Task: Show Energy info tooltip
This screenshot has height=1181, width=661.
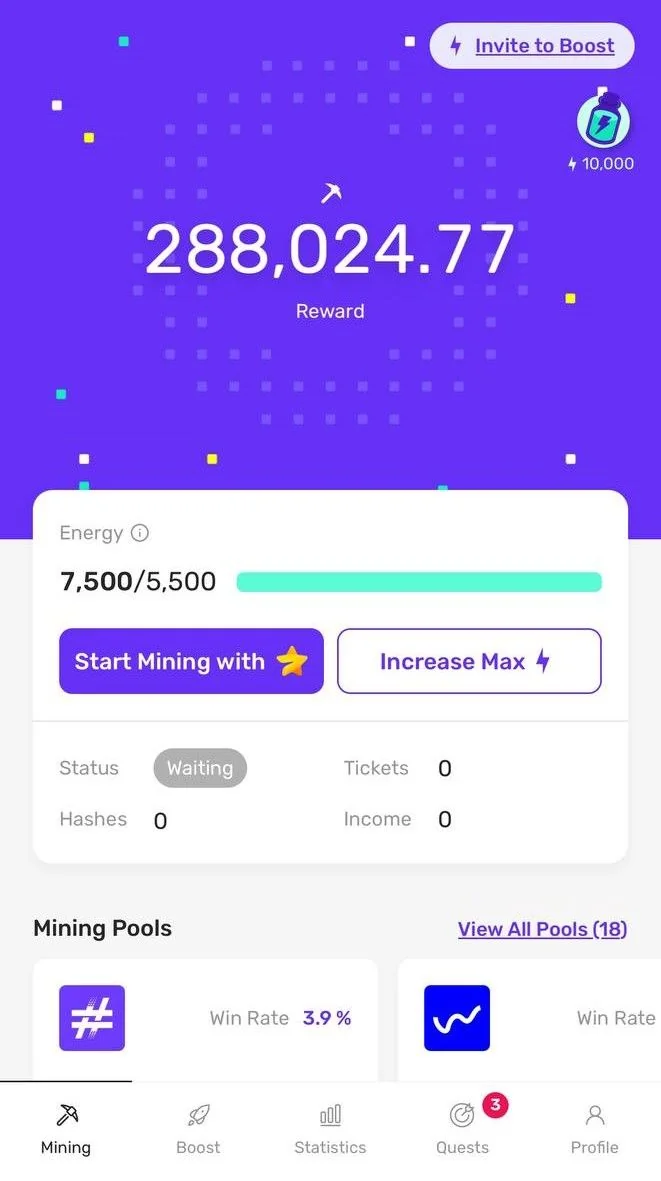Action: coord(140,533)
